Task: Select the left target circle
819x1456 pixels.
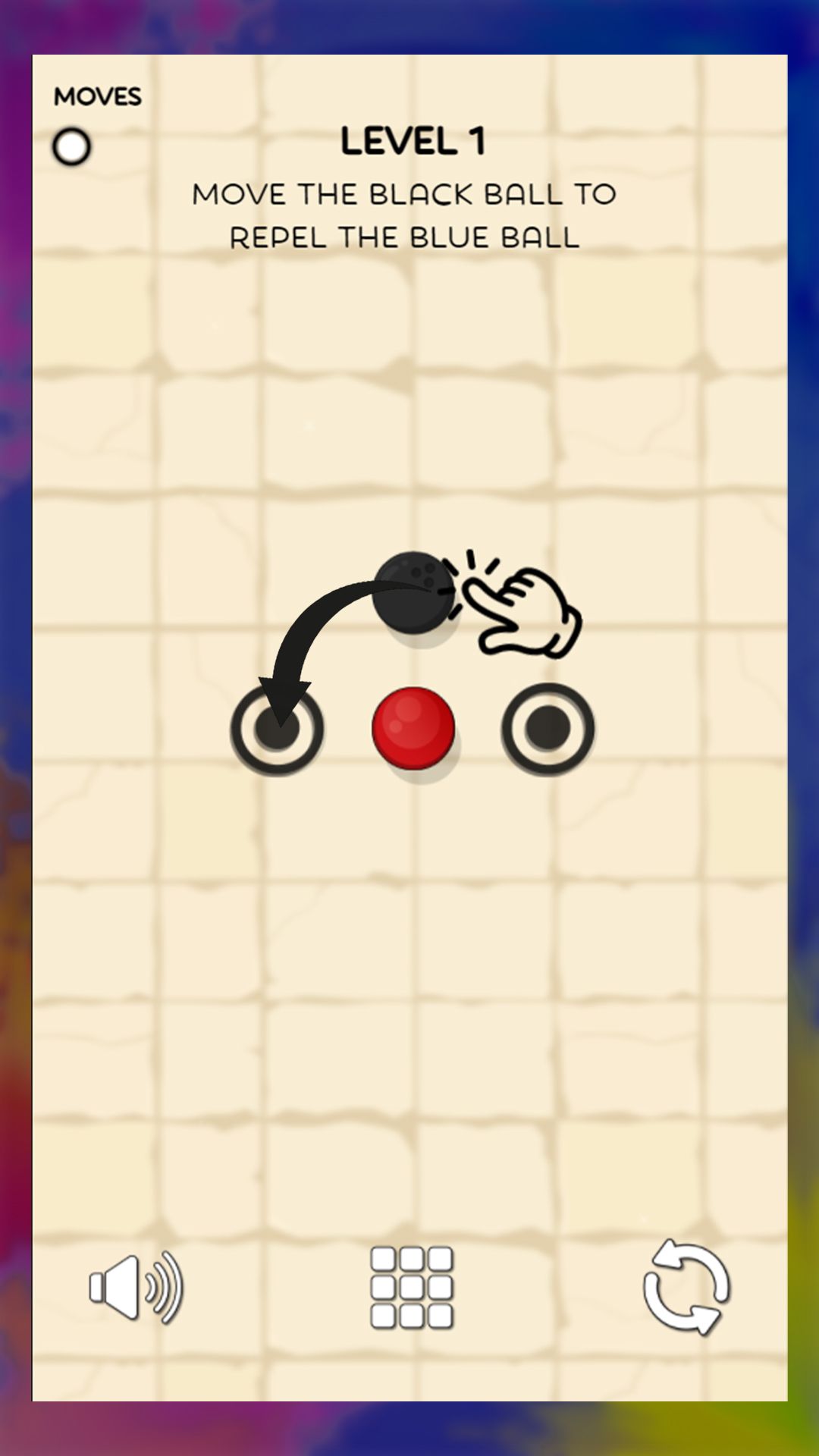Action: [x=277, y=729]
